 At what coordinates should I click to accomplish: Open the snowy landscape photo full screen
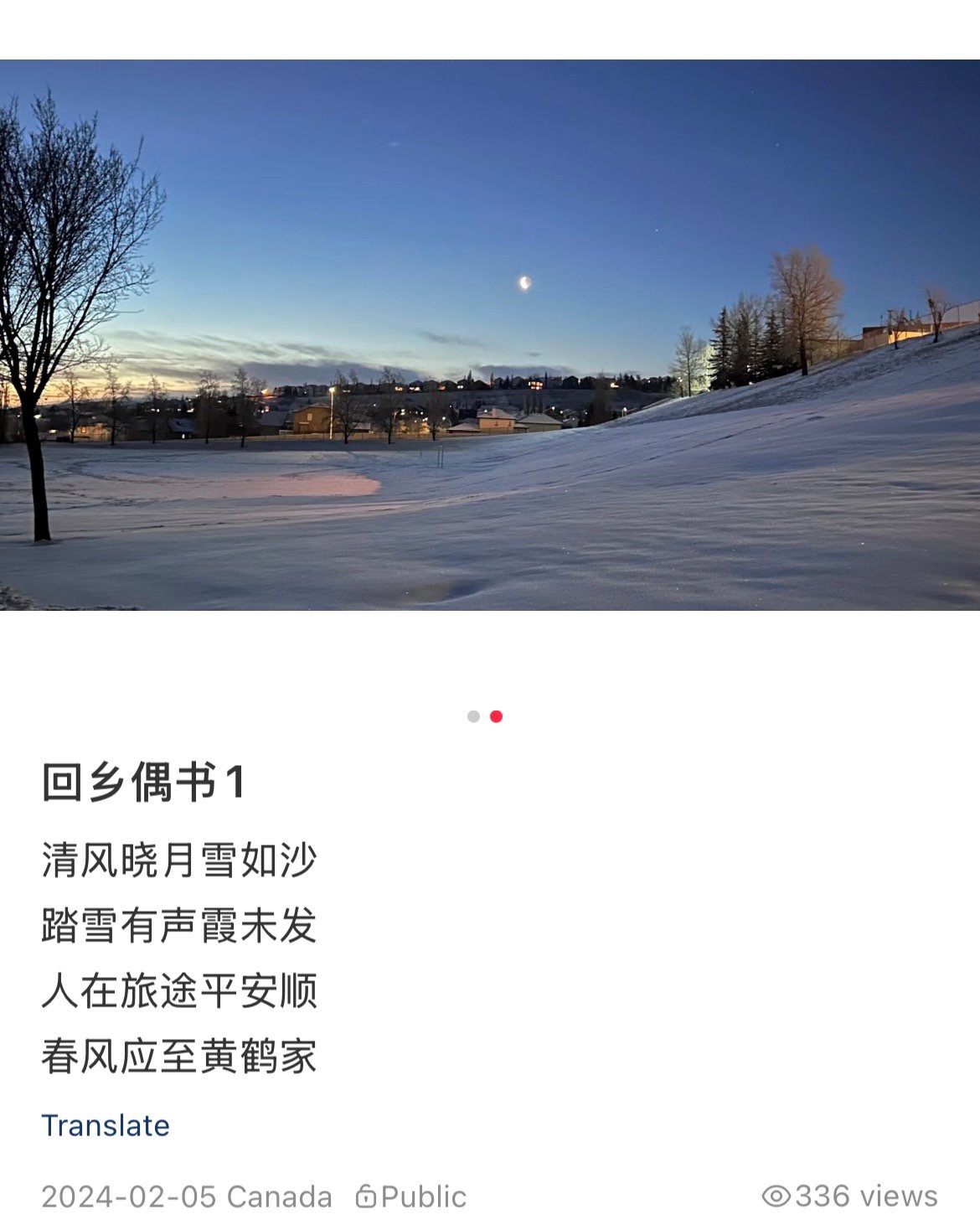point(490,335)
